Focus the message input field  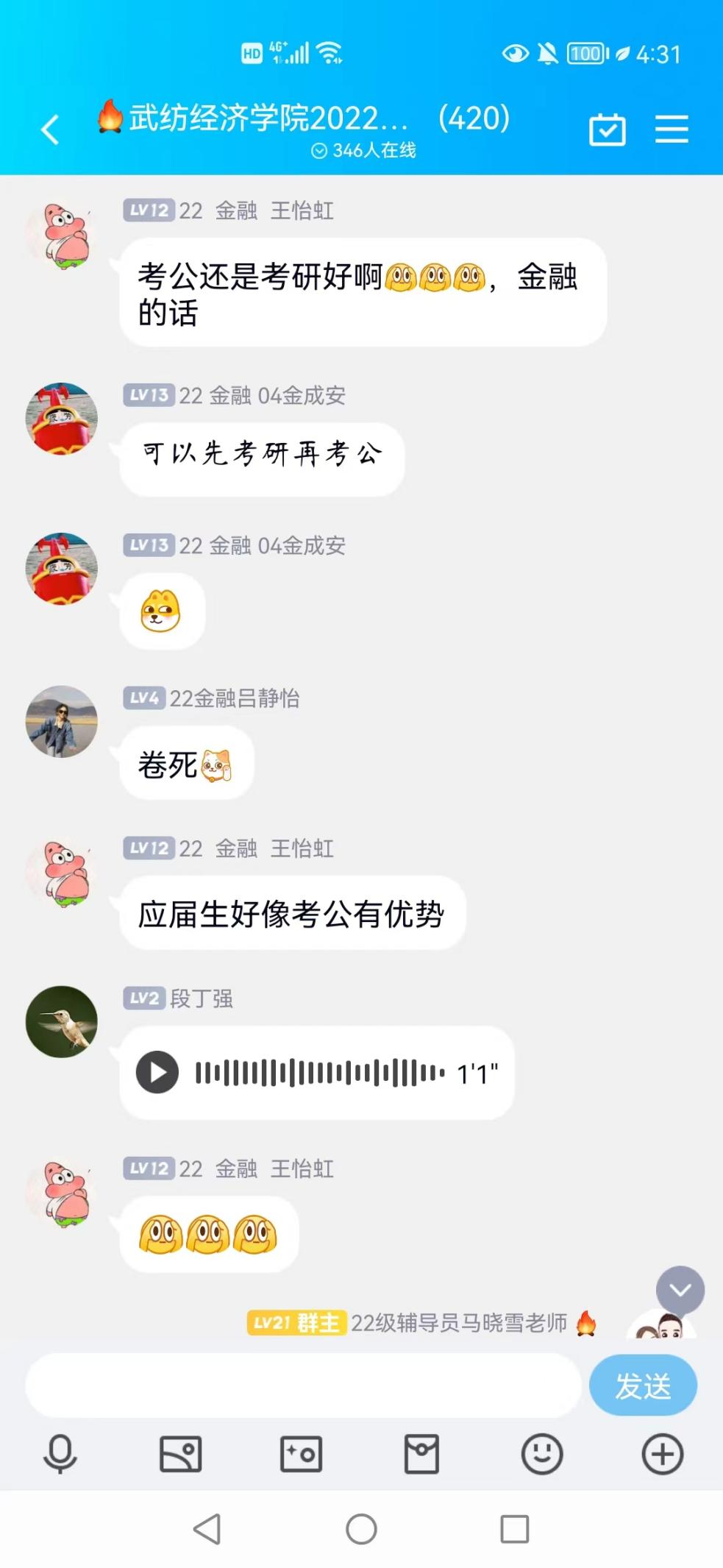tap(303, 1386)
